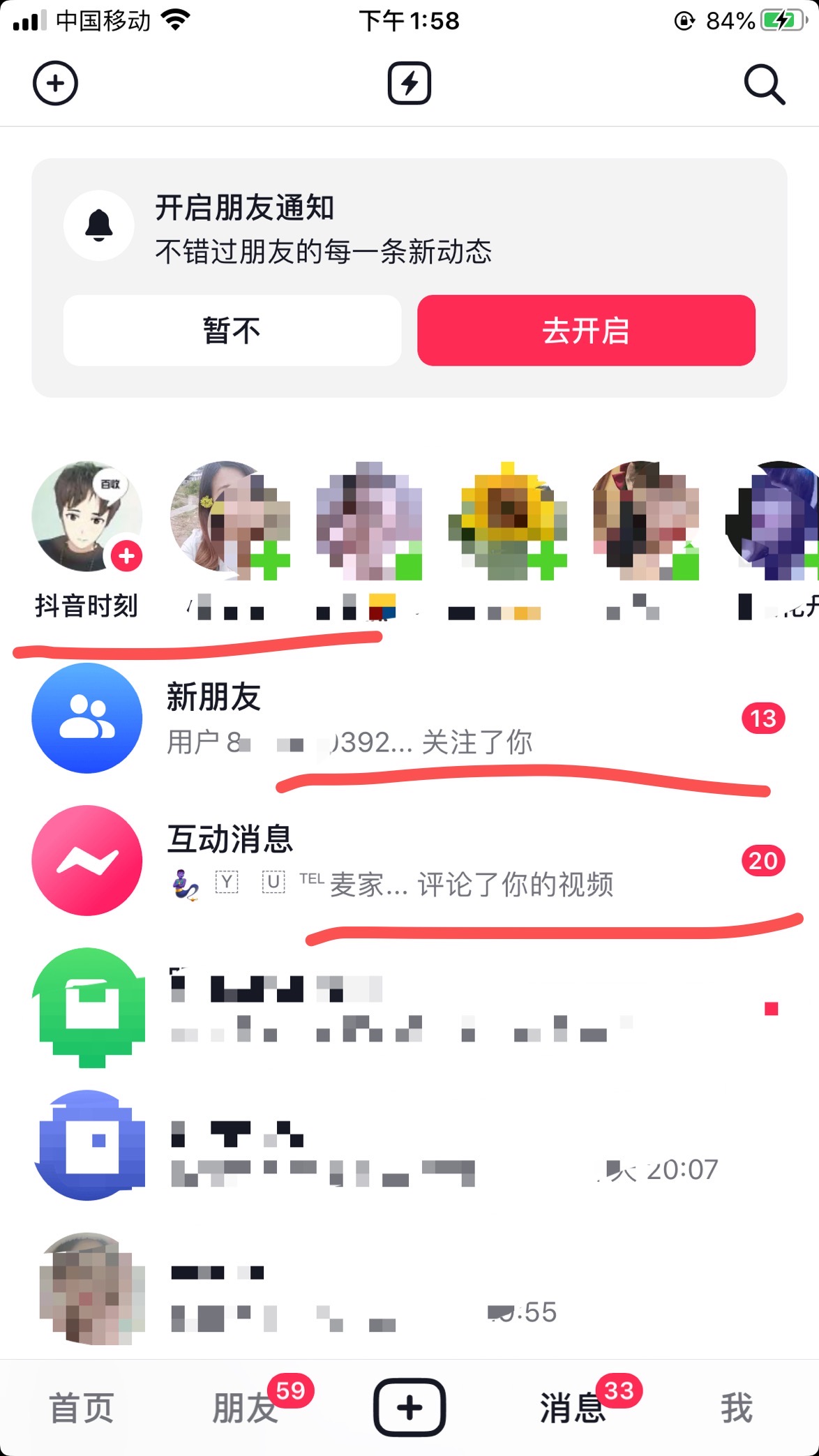The width and height of the screenshot is (819, 1456).
Task: Open 抖音时刻 to post a moment
Action: pyautogui.click(x=87, y=518)
